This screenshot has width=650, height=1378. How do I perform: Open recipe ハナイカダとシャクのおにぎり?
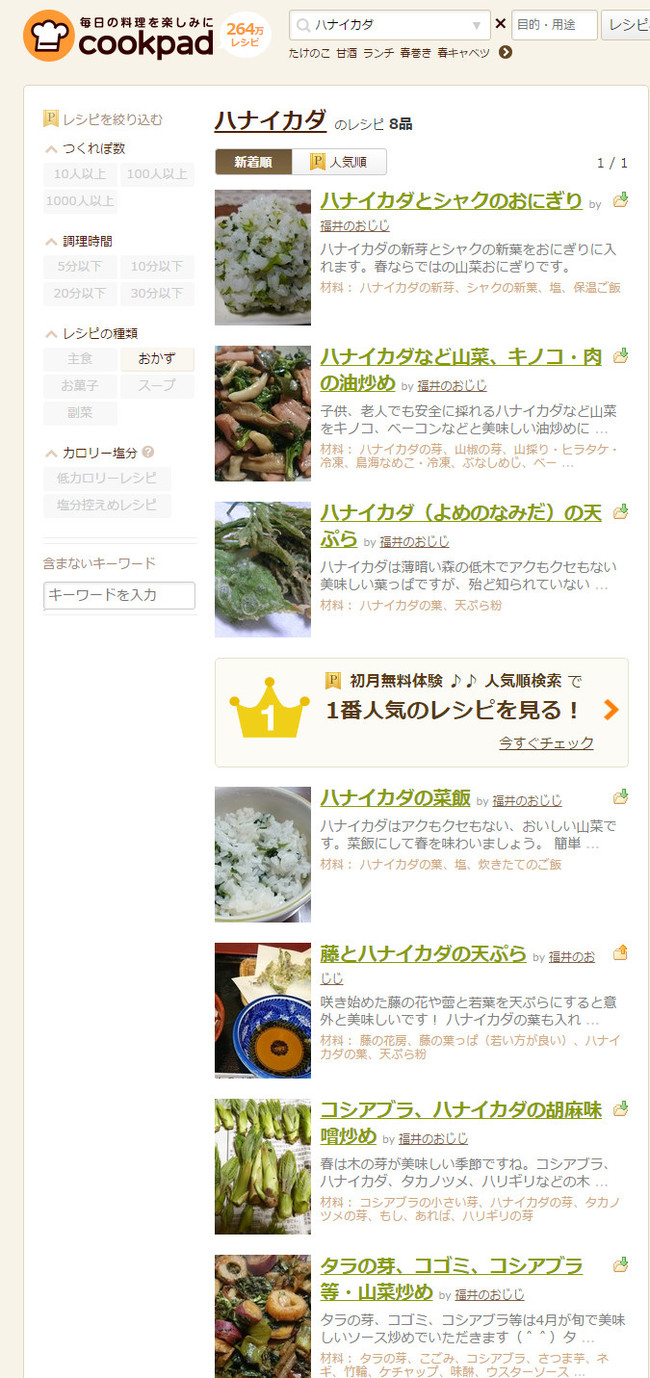pyautogui.click(x=450, y=201)
